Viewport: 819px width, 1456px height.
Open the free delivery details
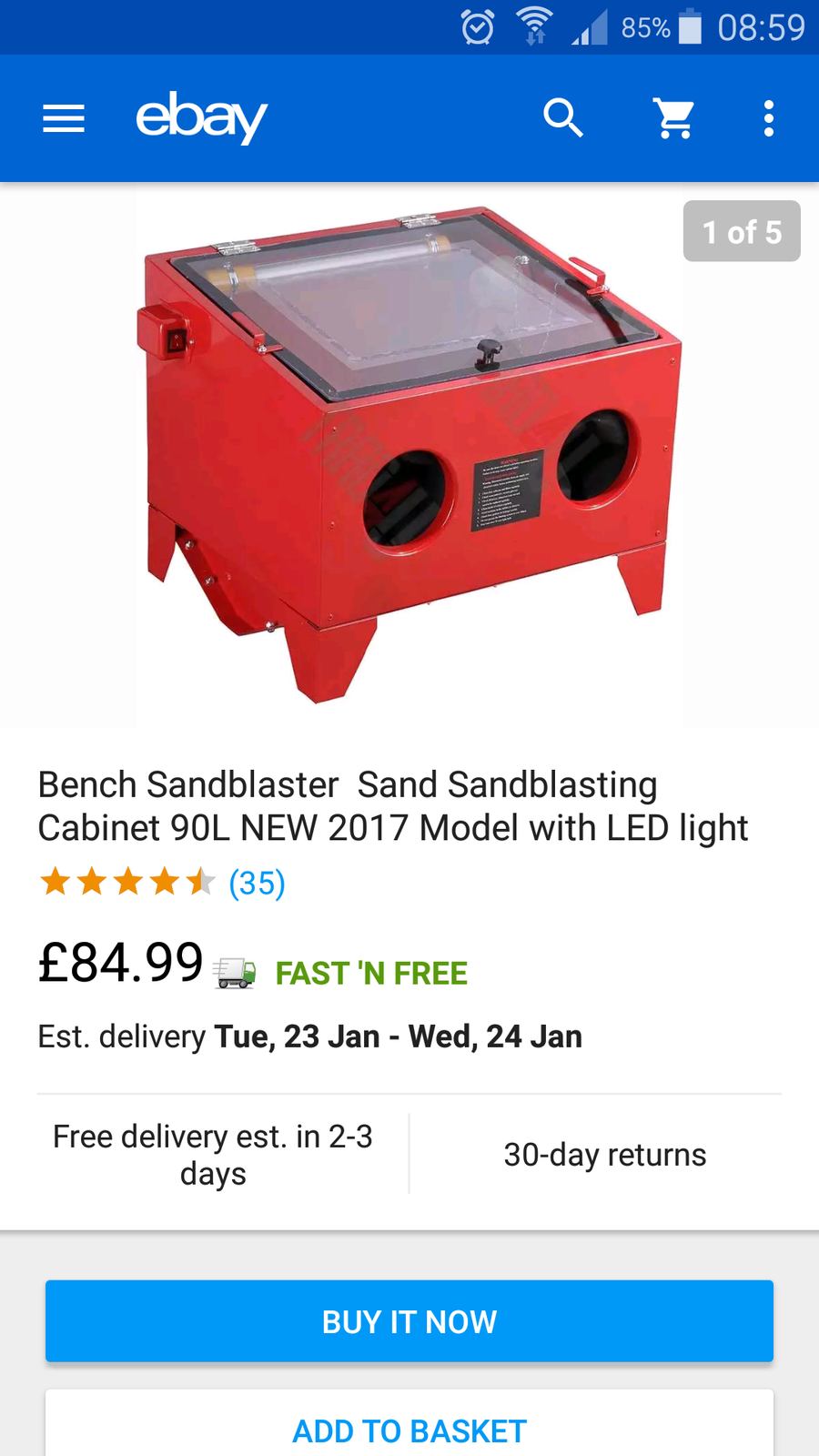pyautogui.click(x=213, y=1155)
